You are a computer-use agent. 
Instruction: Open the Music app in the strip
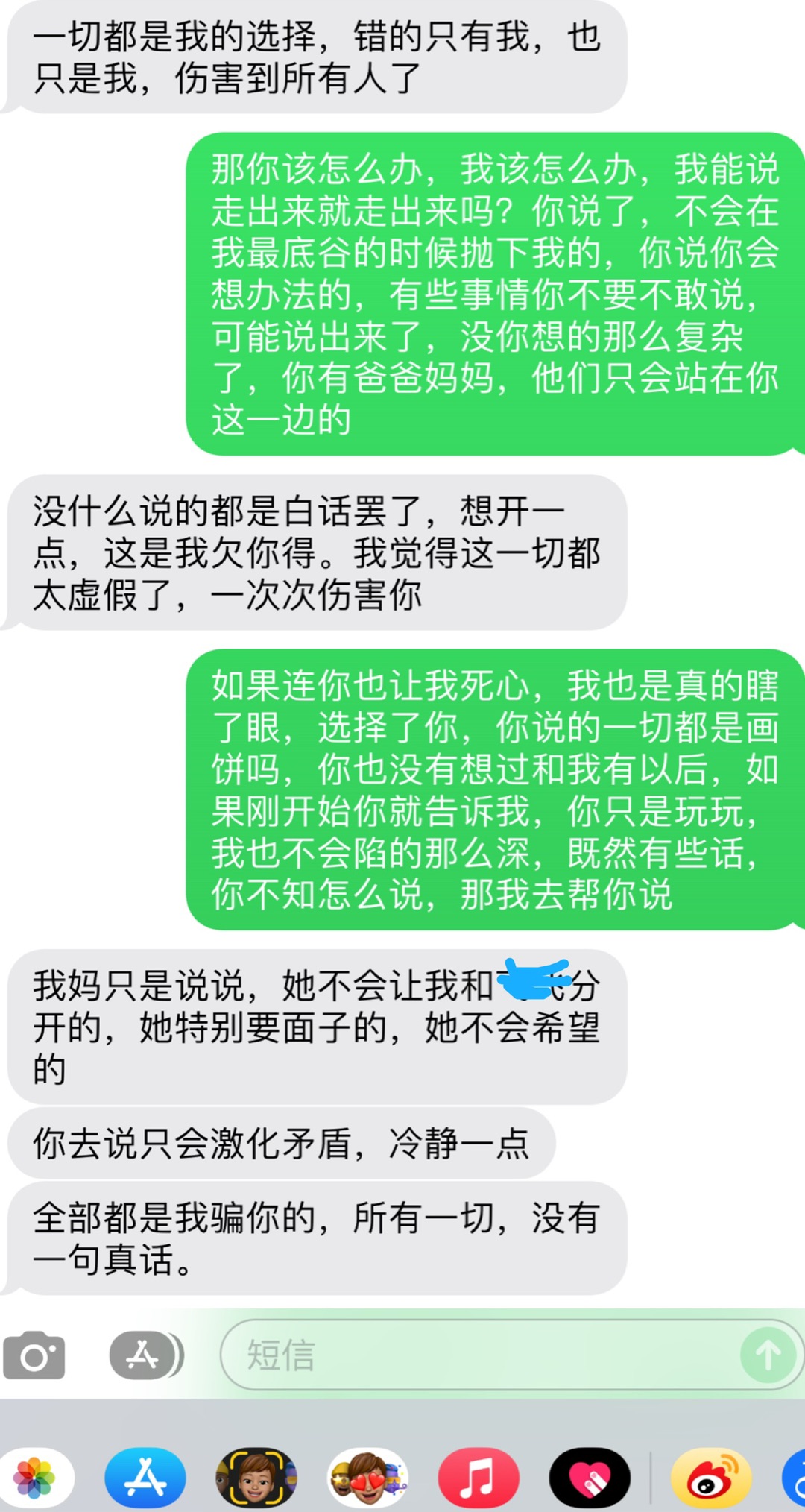tap(478, 1478)
